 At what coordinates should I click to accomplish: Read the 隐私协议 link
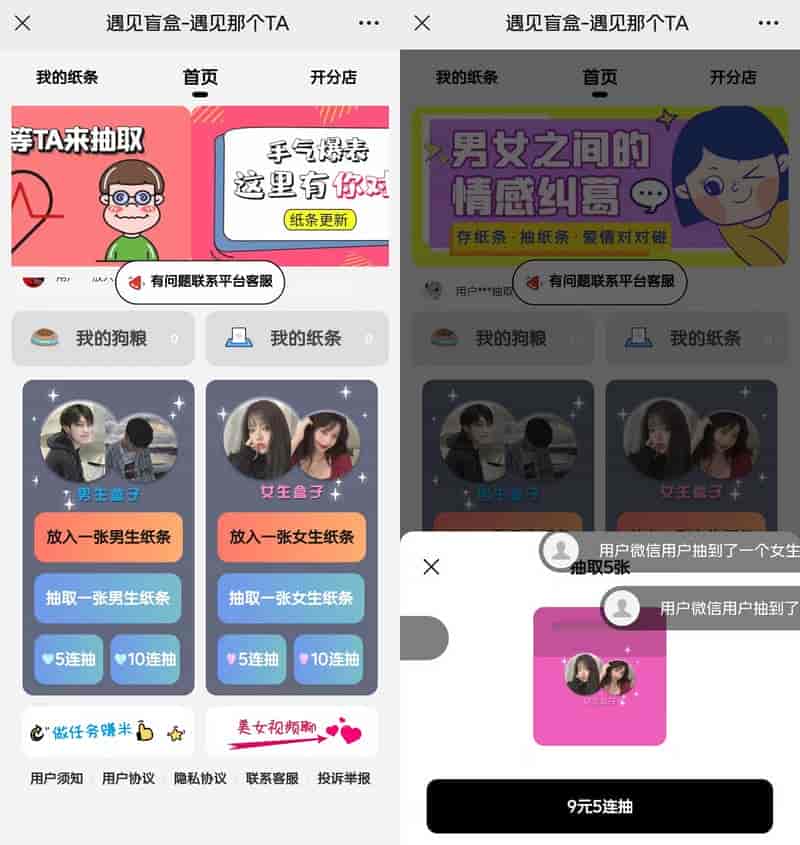200,778
